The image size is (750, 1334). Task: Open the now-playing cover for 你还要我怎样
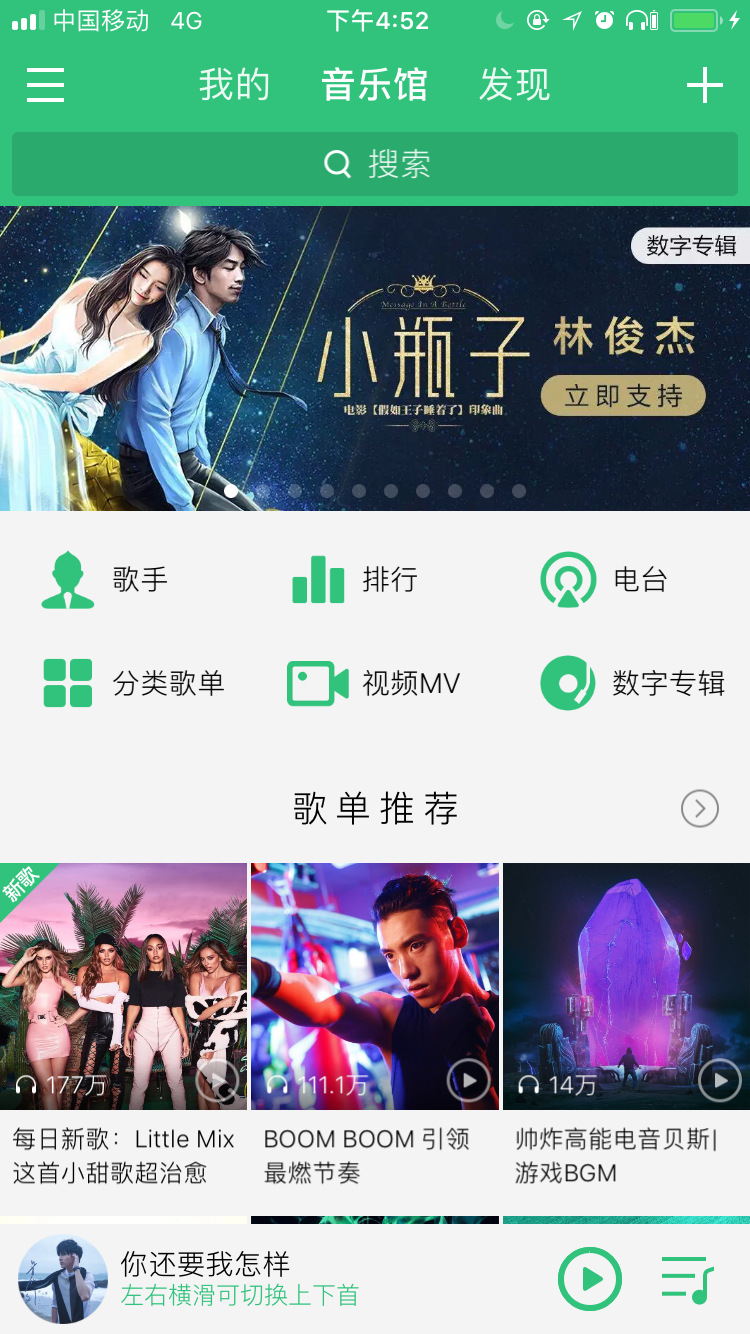point(63,1279)
